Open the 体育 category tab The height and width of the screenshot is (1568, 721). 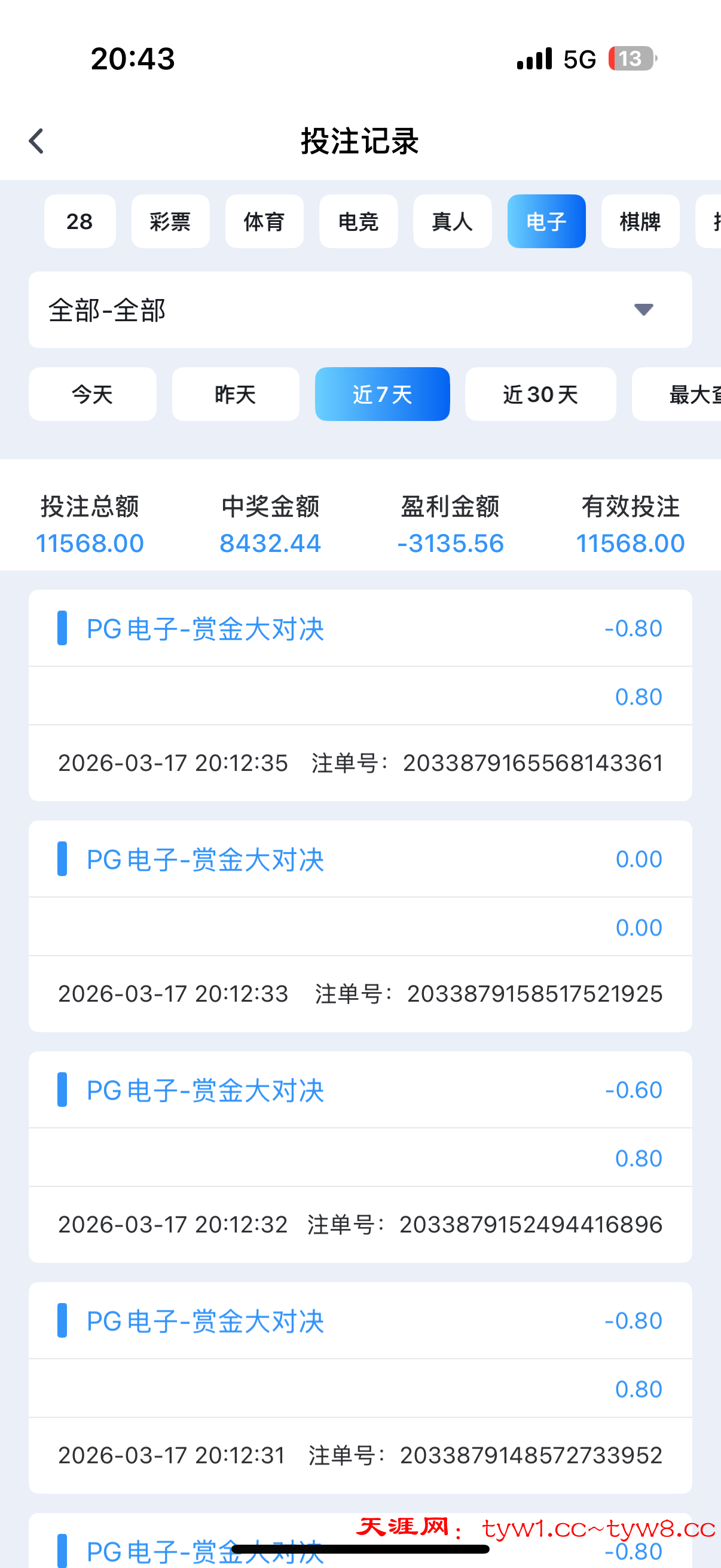pyautogui.click(x=264, y=221)
